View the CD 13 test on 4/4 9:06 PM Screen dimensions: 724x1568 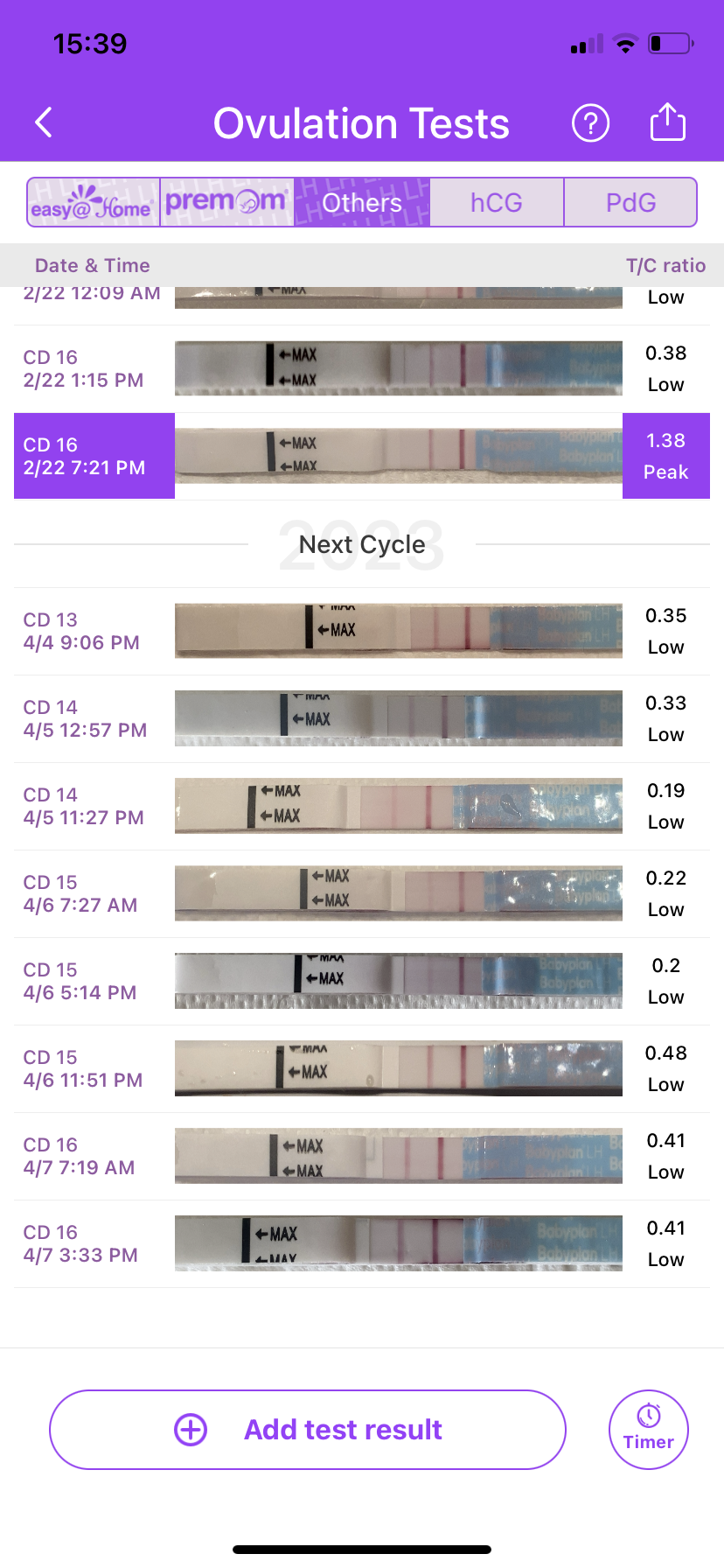tap(362, 631)
